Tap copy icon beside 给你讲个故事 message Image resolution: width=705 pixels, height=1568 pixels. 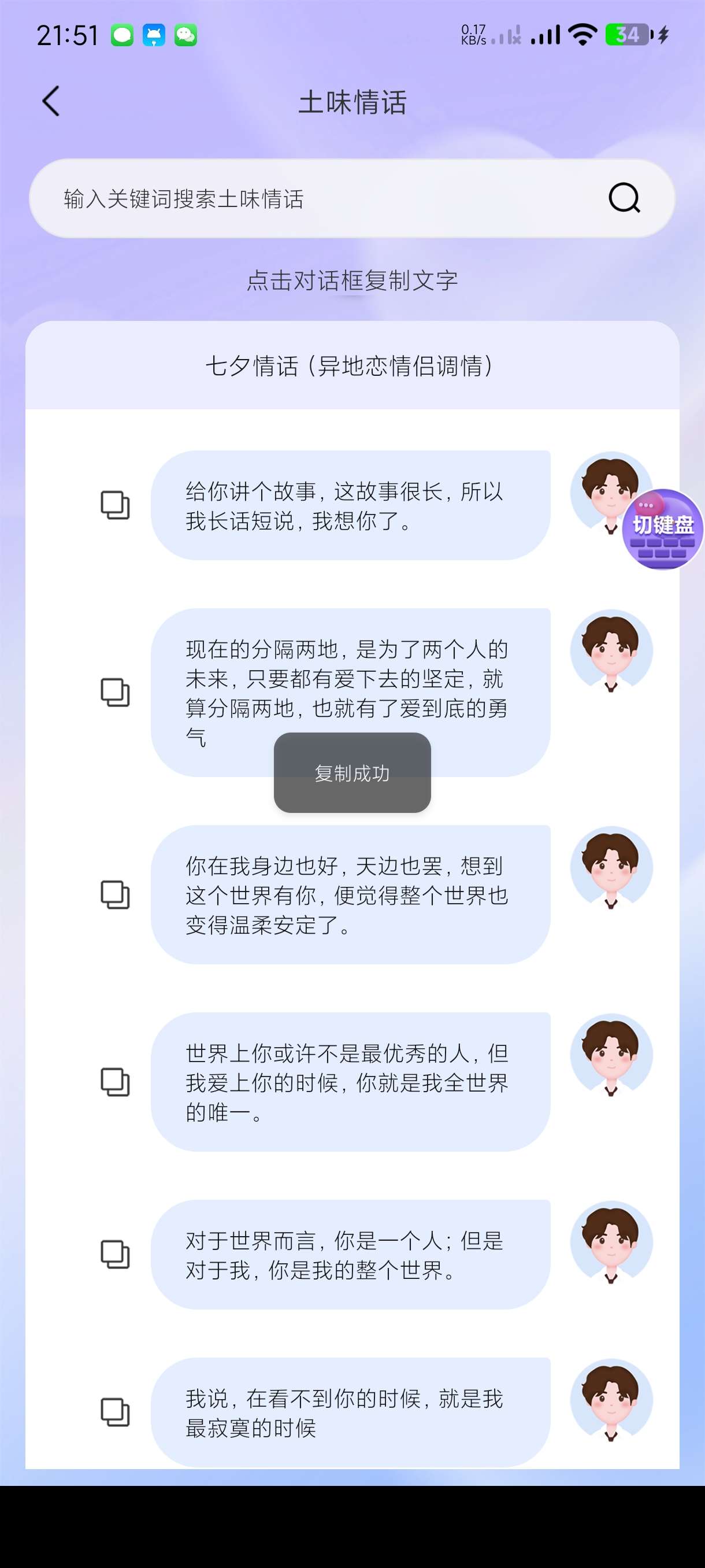pyautogui.click(x=115, y=505)
